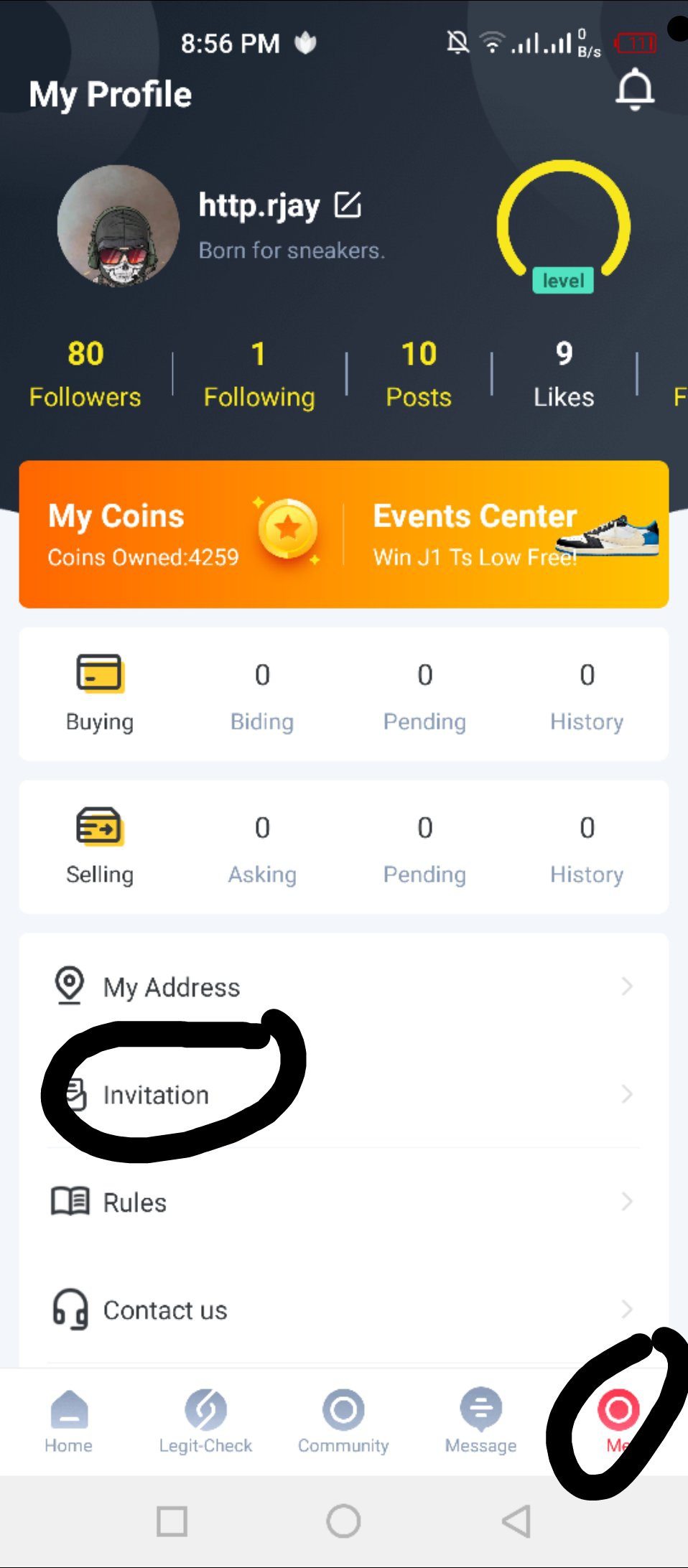Edit the http.rjay username
Screen dimensions: 688x1568
348,205
